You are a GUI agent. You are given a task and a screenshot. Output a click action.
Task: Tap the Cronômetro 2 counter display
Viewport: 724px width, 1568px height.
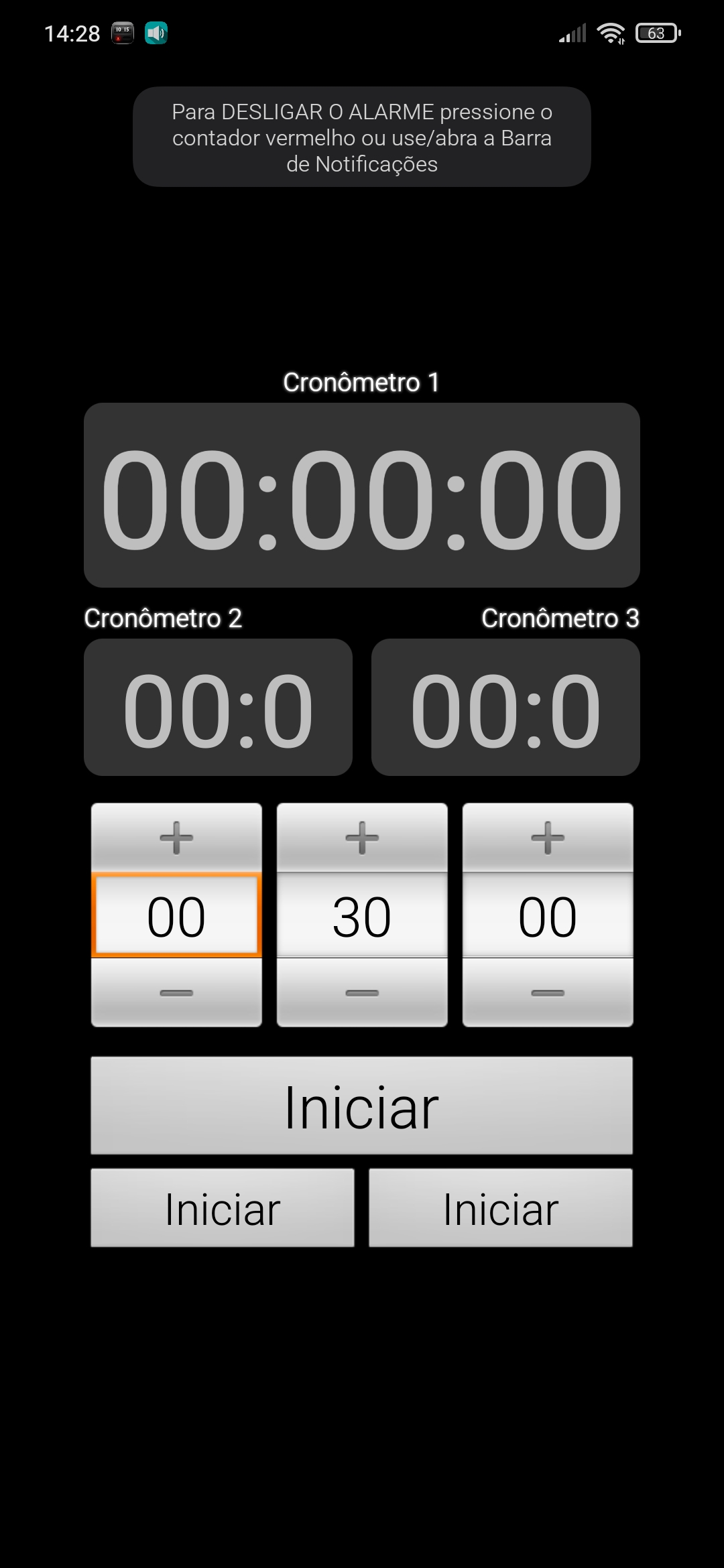tap(218, 708)
